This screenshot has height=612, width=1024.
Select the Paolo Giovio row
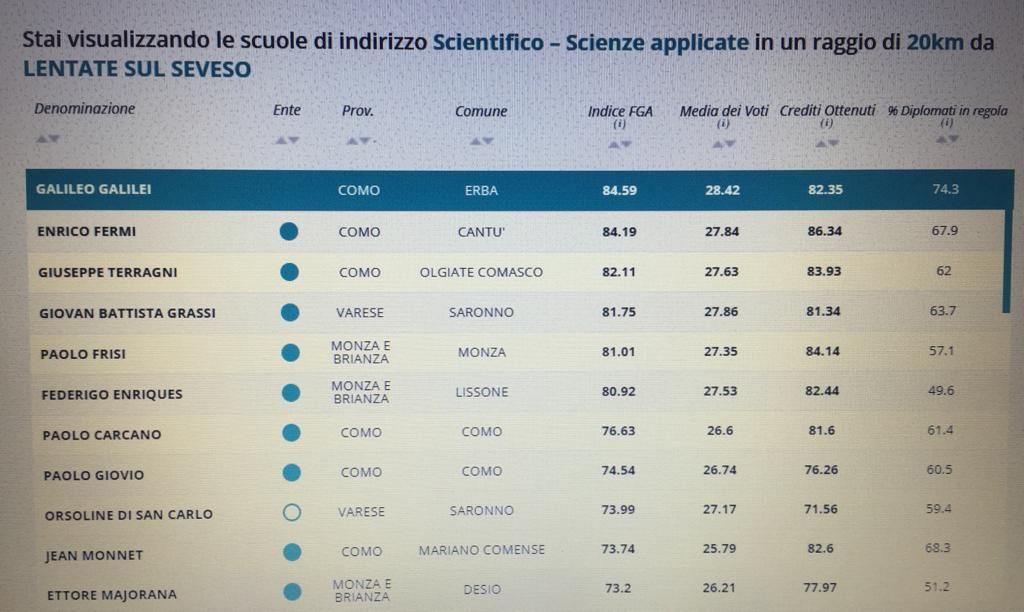point(94,476)
